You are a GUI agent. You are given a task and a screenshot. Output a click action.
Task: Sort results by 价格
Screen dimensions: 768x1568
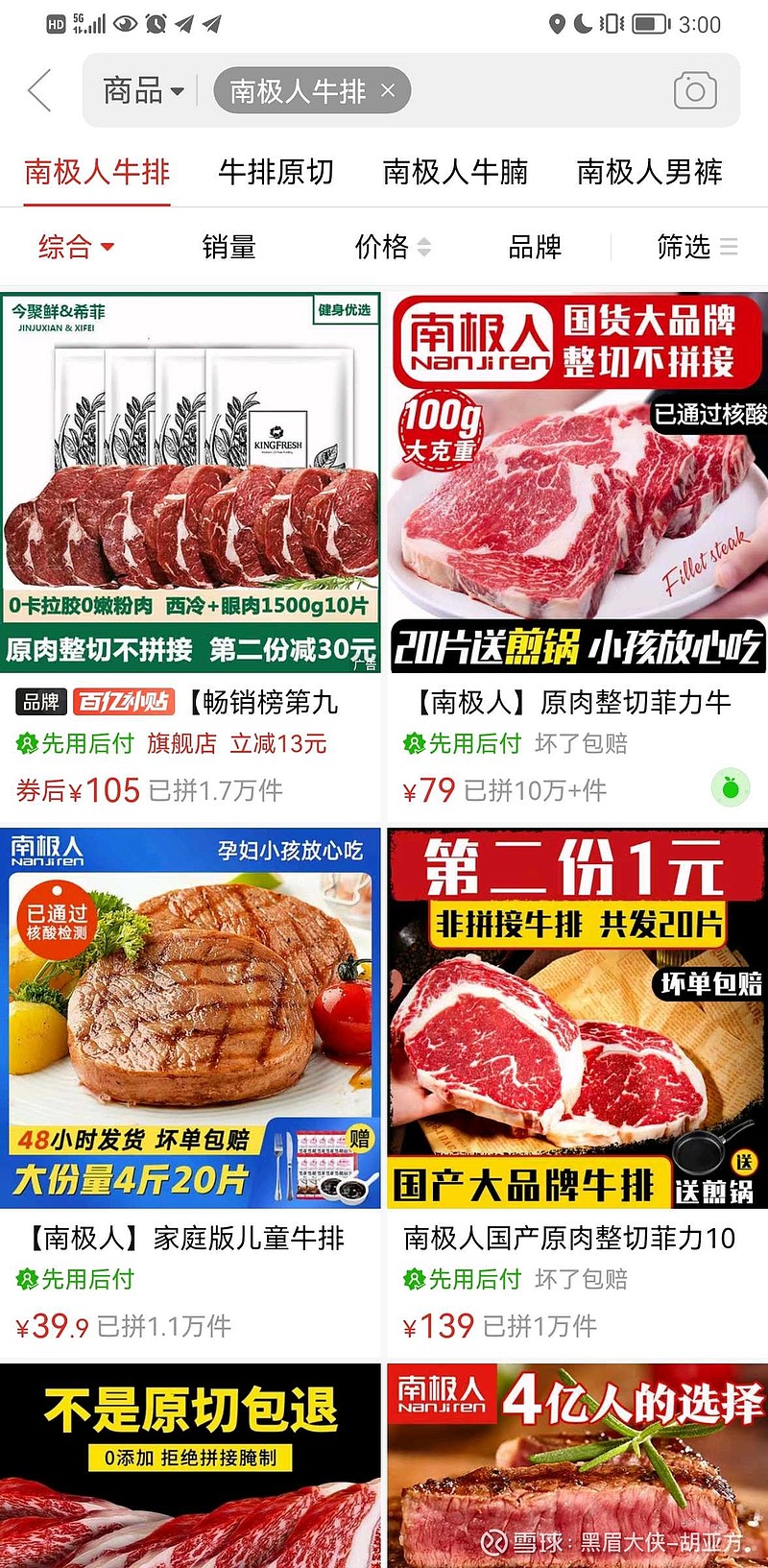[x=393, y=247]
